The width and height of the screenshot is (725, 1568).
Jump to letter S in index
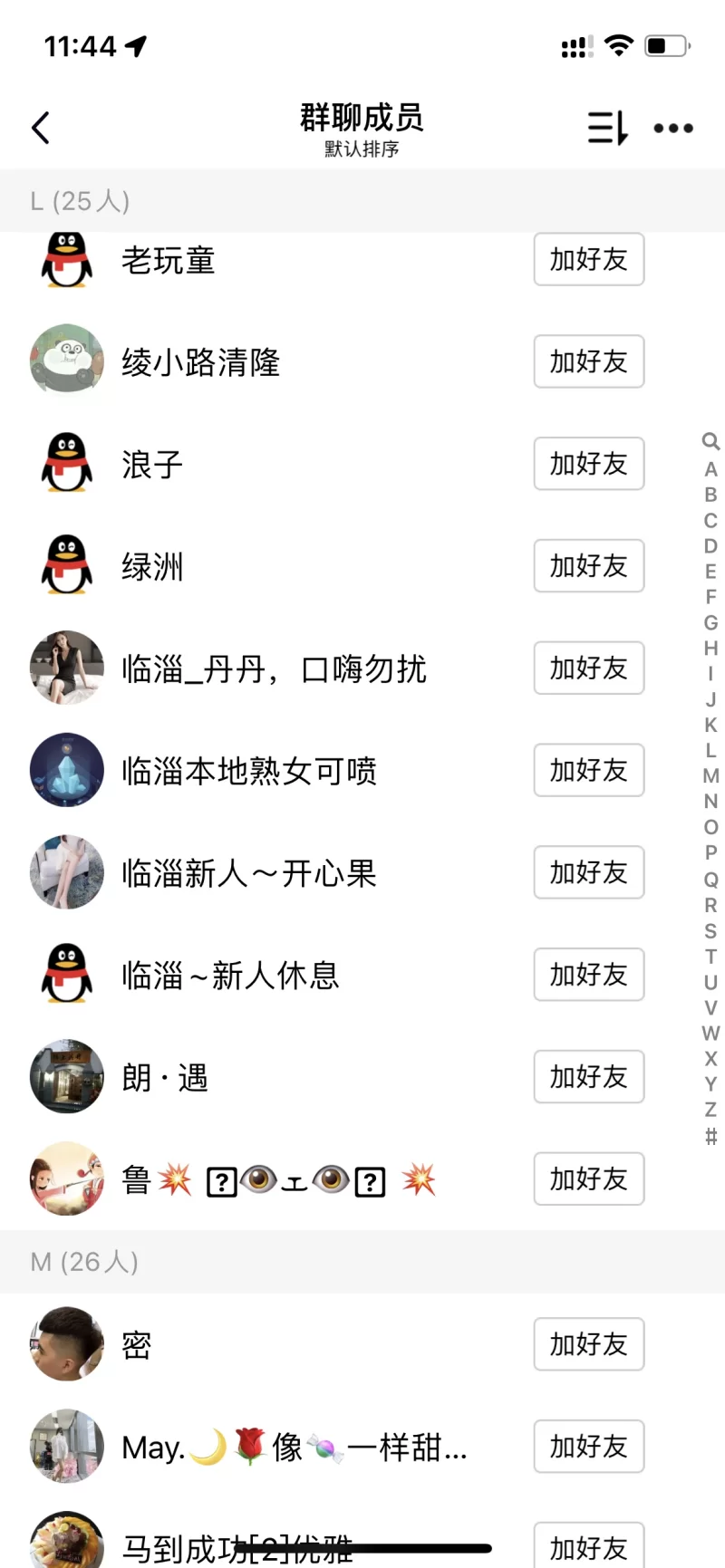click(x=710, y=930)
